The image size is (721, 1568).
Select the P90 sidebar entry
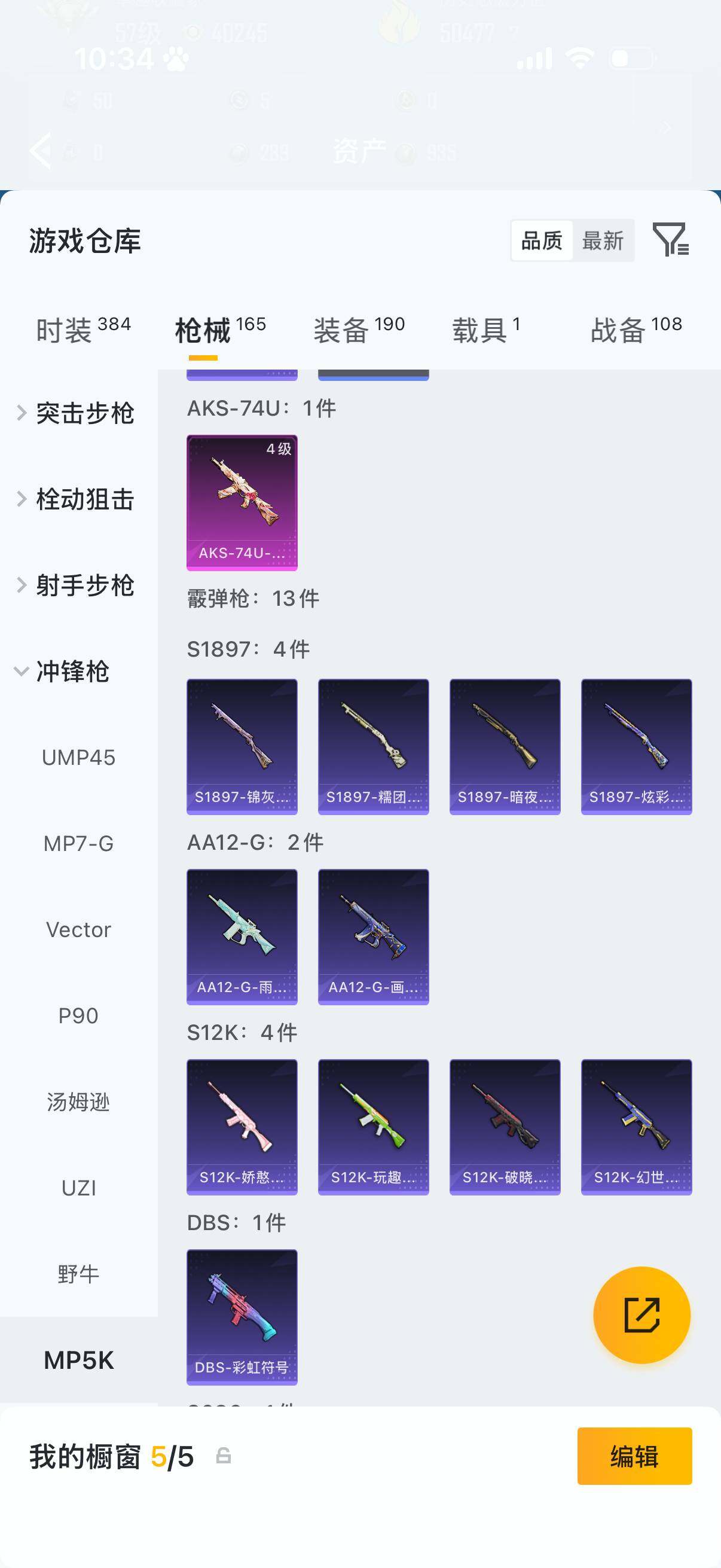point(78,1015)
